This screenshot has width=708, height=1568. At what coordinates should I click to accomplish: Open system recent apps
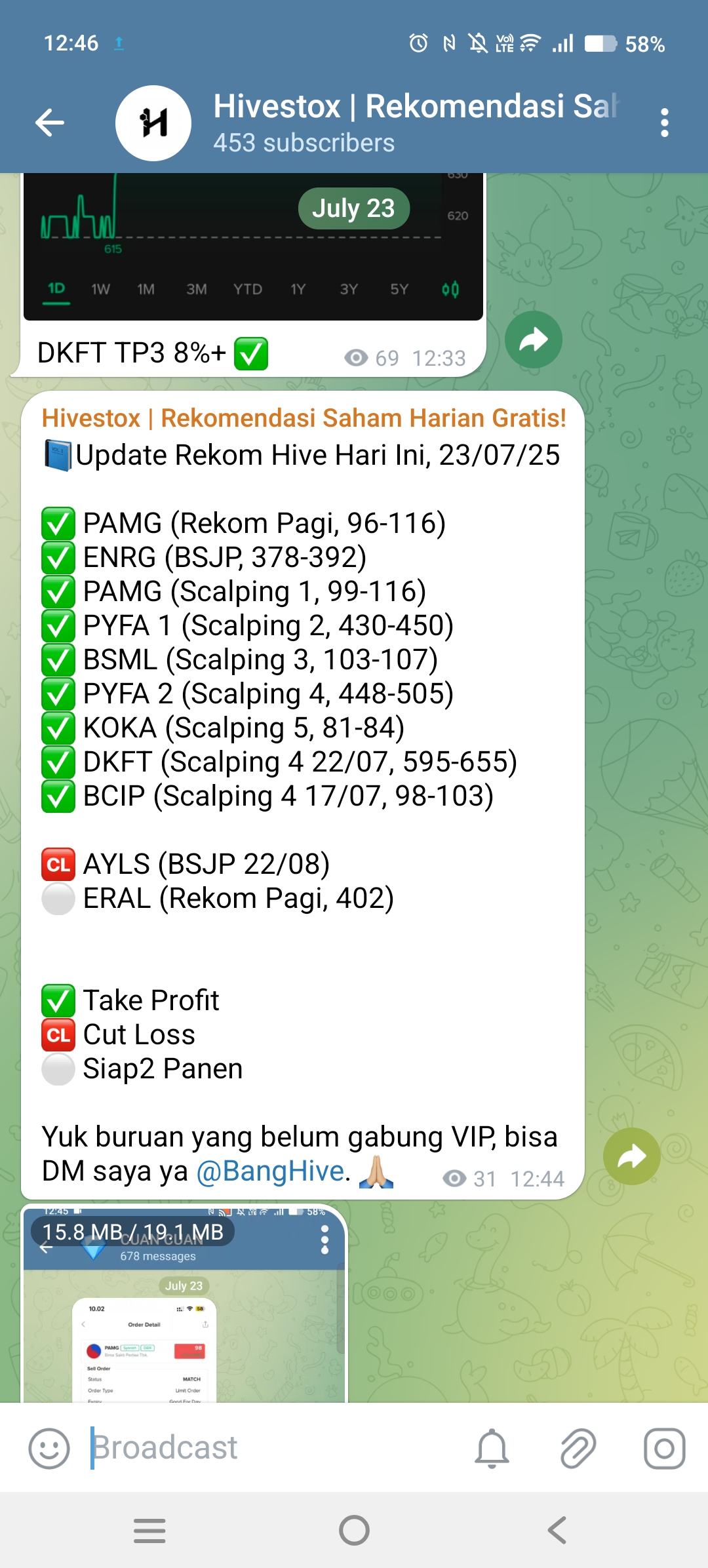(149, 1531)
